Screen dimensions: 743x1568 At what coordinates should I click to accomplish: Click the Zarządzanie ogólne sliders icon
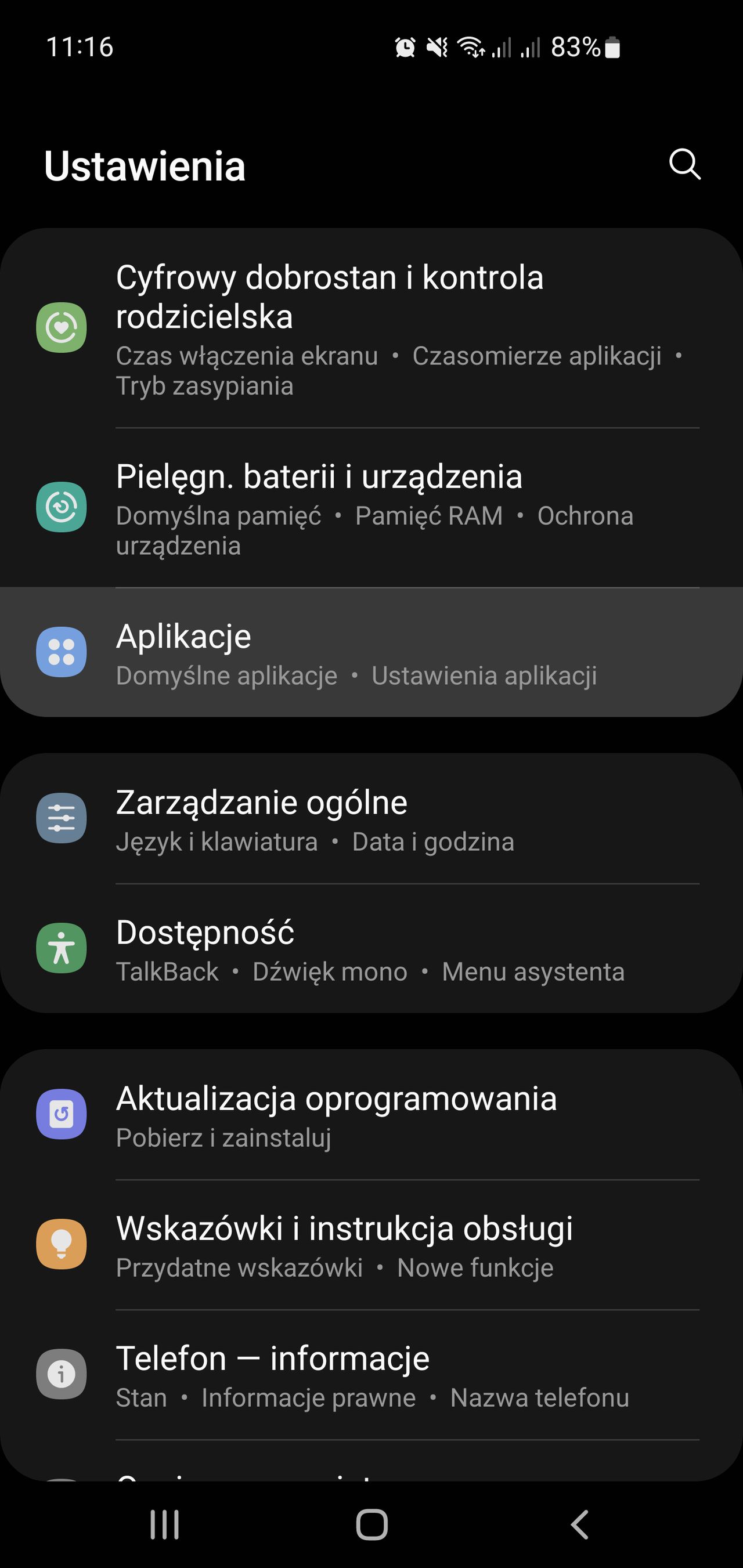coord(62,819)
